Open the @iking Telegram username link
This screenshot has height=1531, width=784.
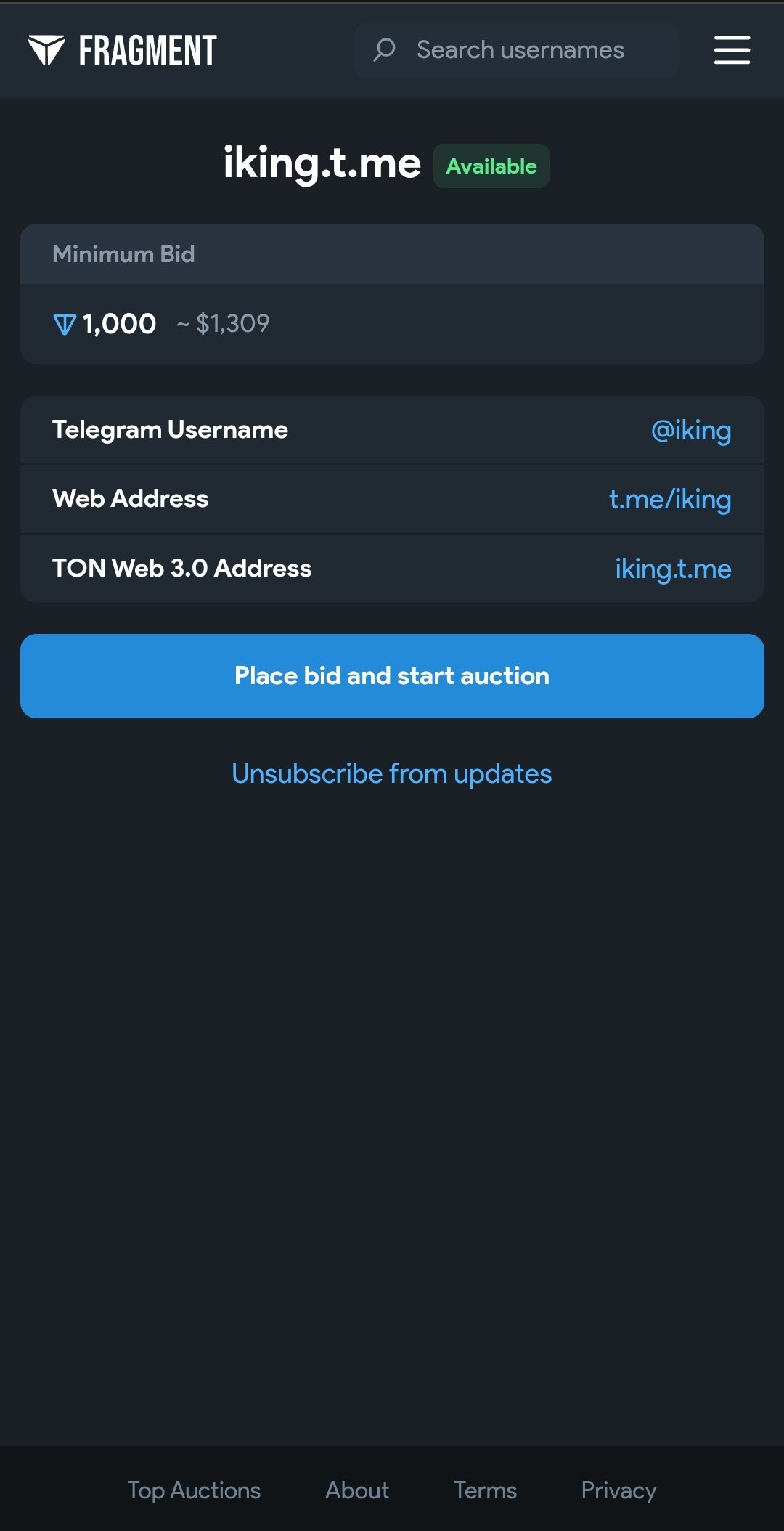click(691, 430)
